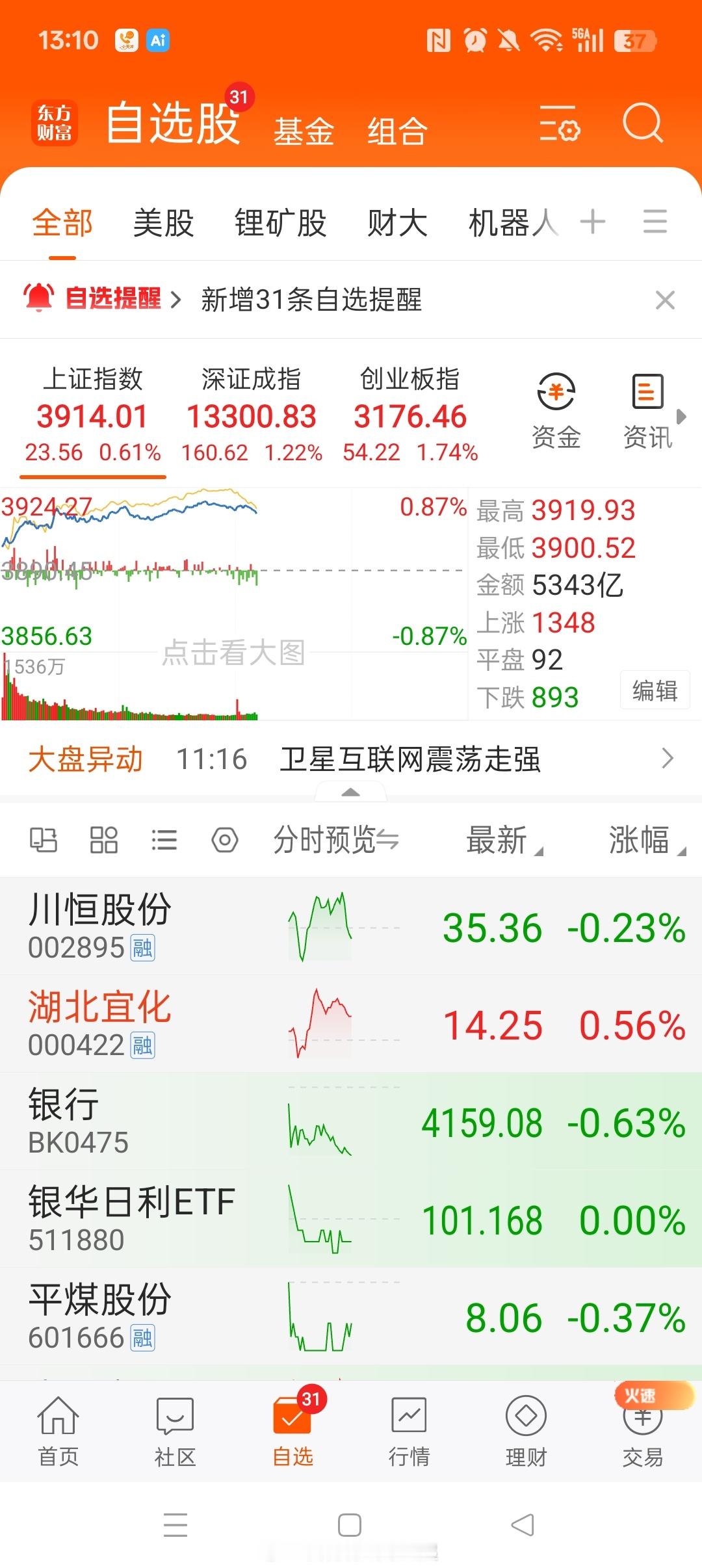
Task: Select the overlapping-panes view icon
Action: pos(43,839)
